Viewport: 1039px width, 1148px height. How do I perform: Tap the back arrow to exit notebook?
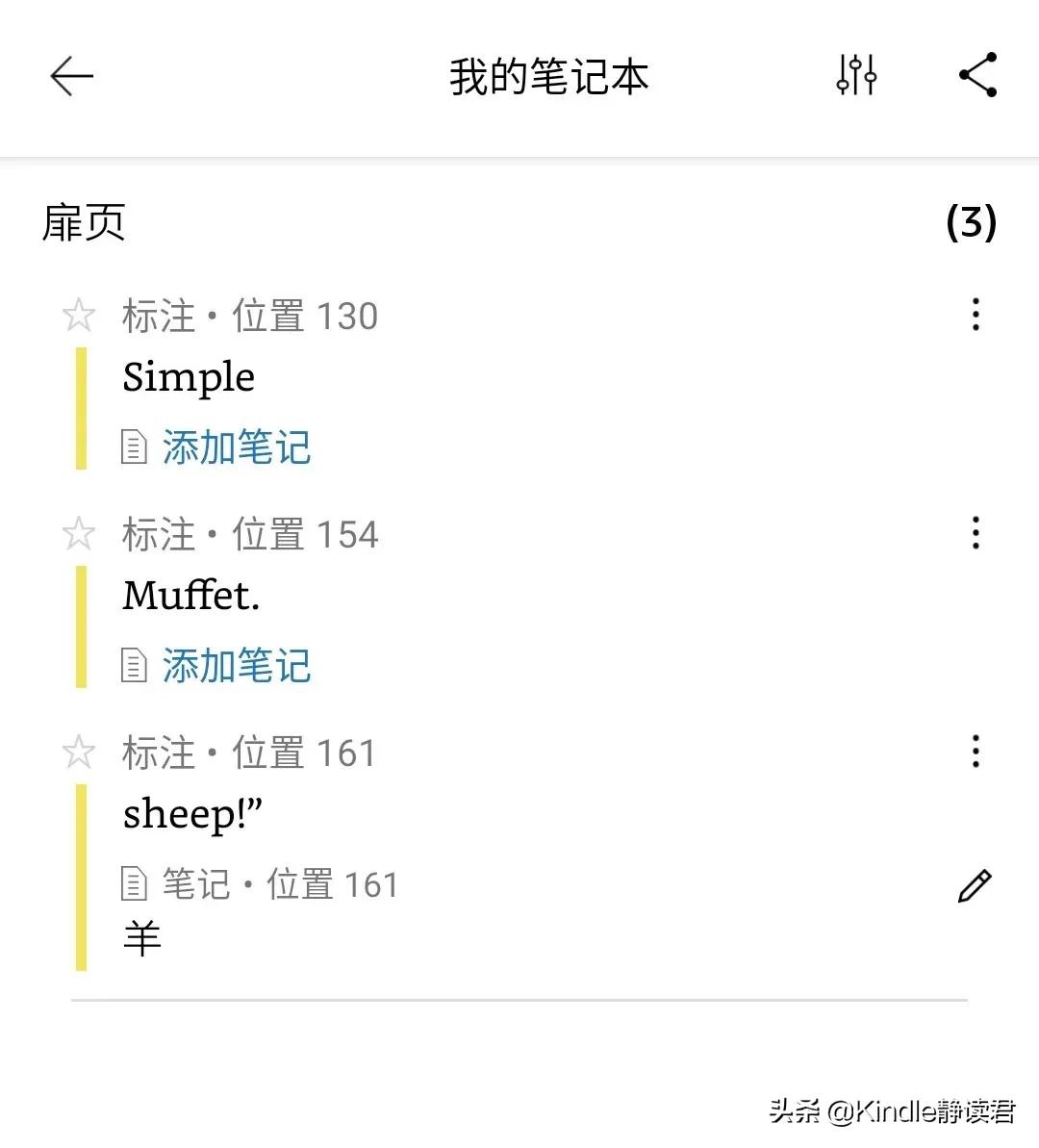click(71, 77)
